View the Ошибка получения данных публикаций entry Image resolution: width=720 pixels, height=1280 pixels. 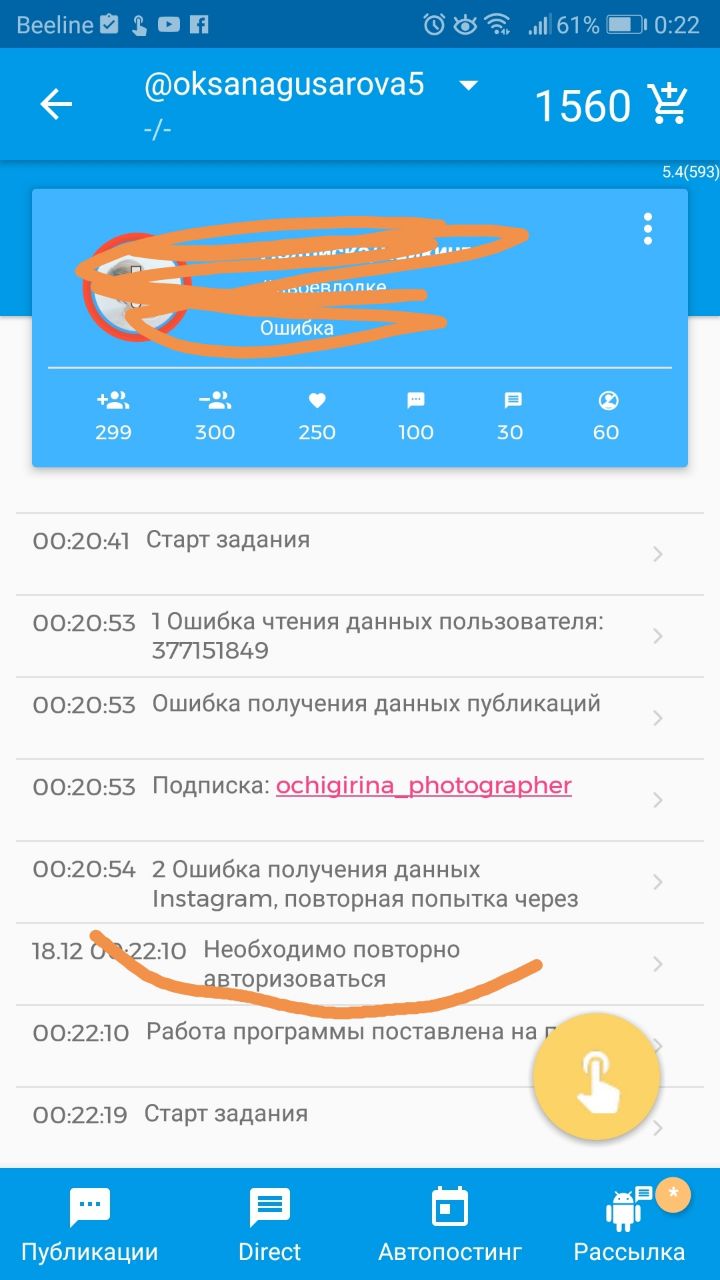tap(340, 716)
